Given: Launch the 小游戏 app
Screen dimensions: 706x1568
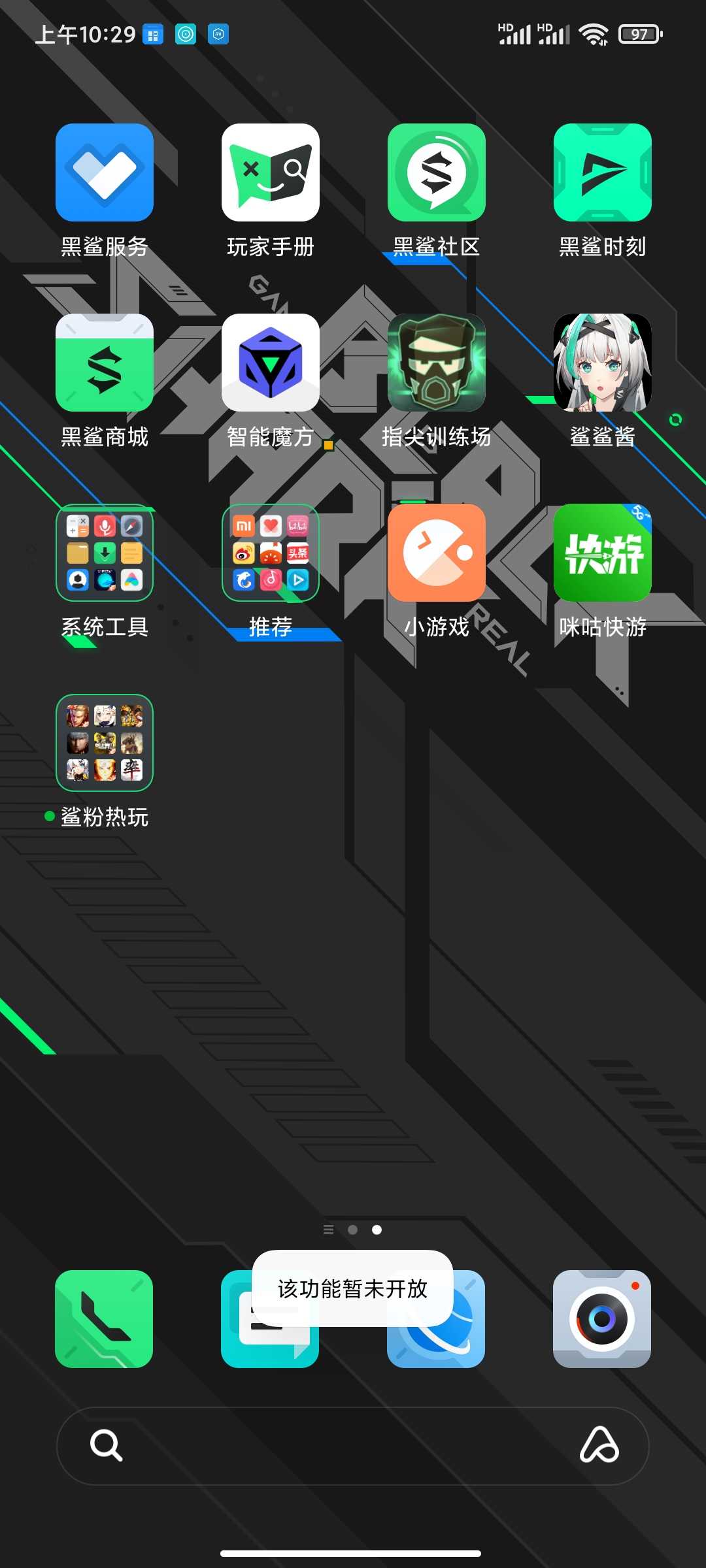Looking at the screenshot, I should pyautogui.click(x=437, y=553).
